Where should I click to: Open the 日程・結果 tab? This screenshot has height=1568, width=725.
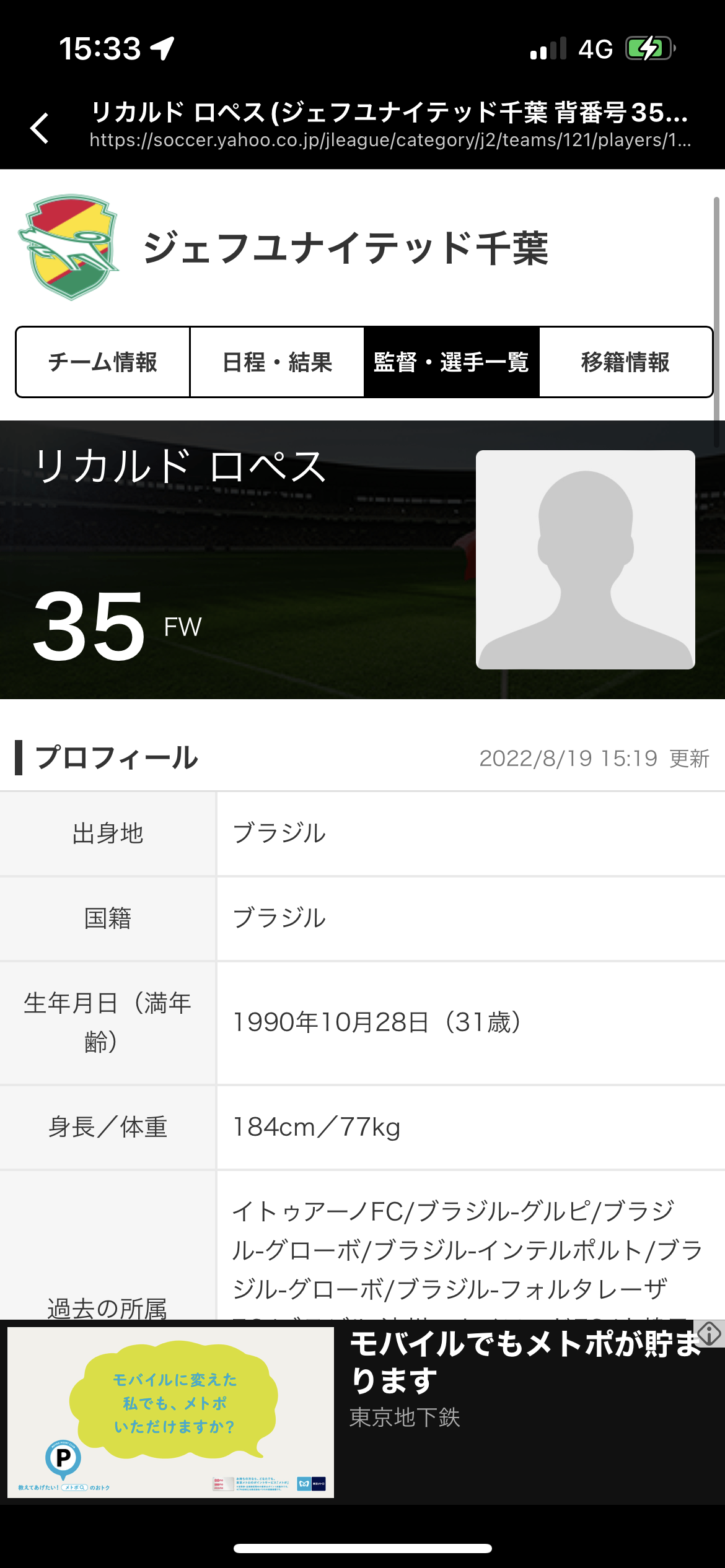click(277, 362)
